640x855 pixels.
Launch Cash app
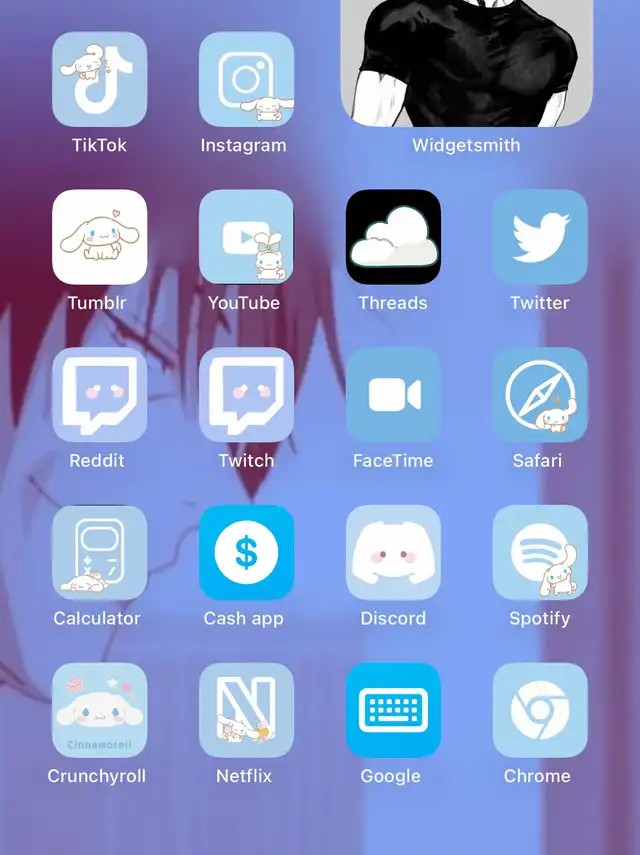pos(246,552)
